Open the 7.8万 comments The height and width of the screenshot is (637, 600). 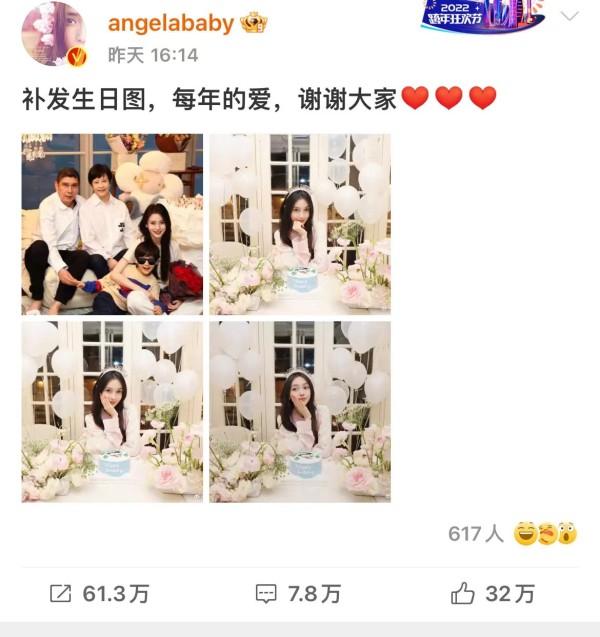tap(300, 594)
